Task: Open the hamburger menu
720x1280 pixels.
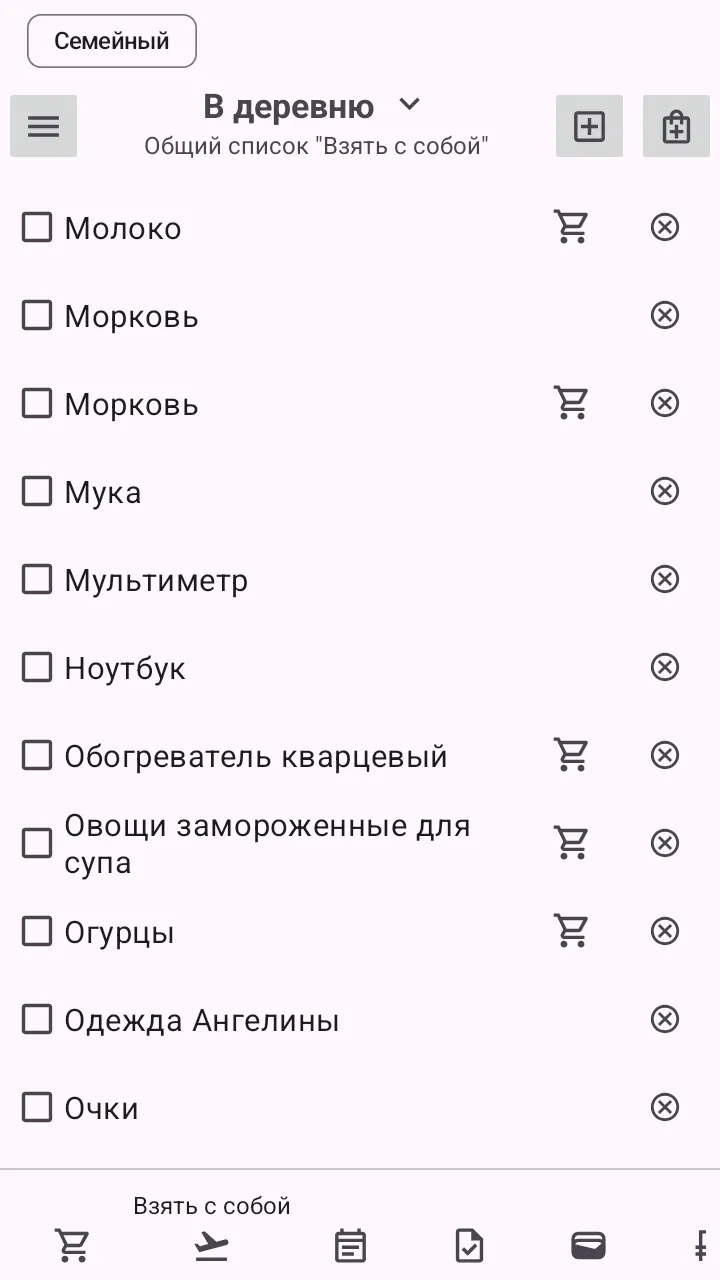Action: (43, 126)
